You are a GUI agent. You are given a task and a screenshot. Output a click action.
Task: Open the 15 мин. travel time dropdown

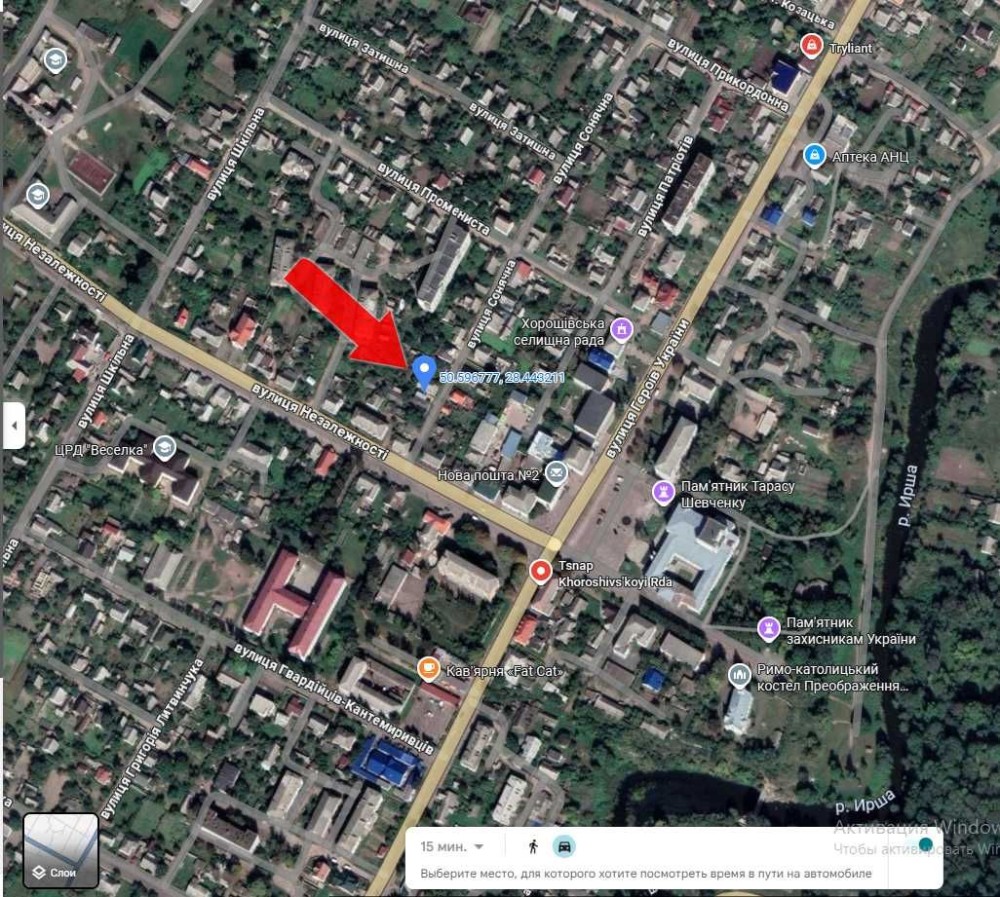452,847
